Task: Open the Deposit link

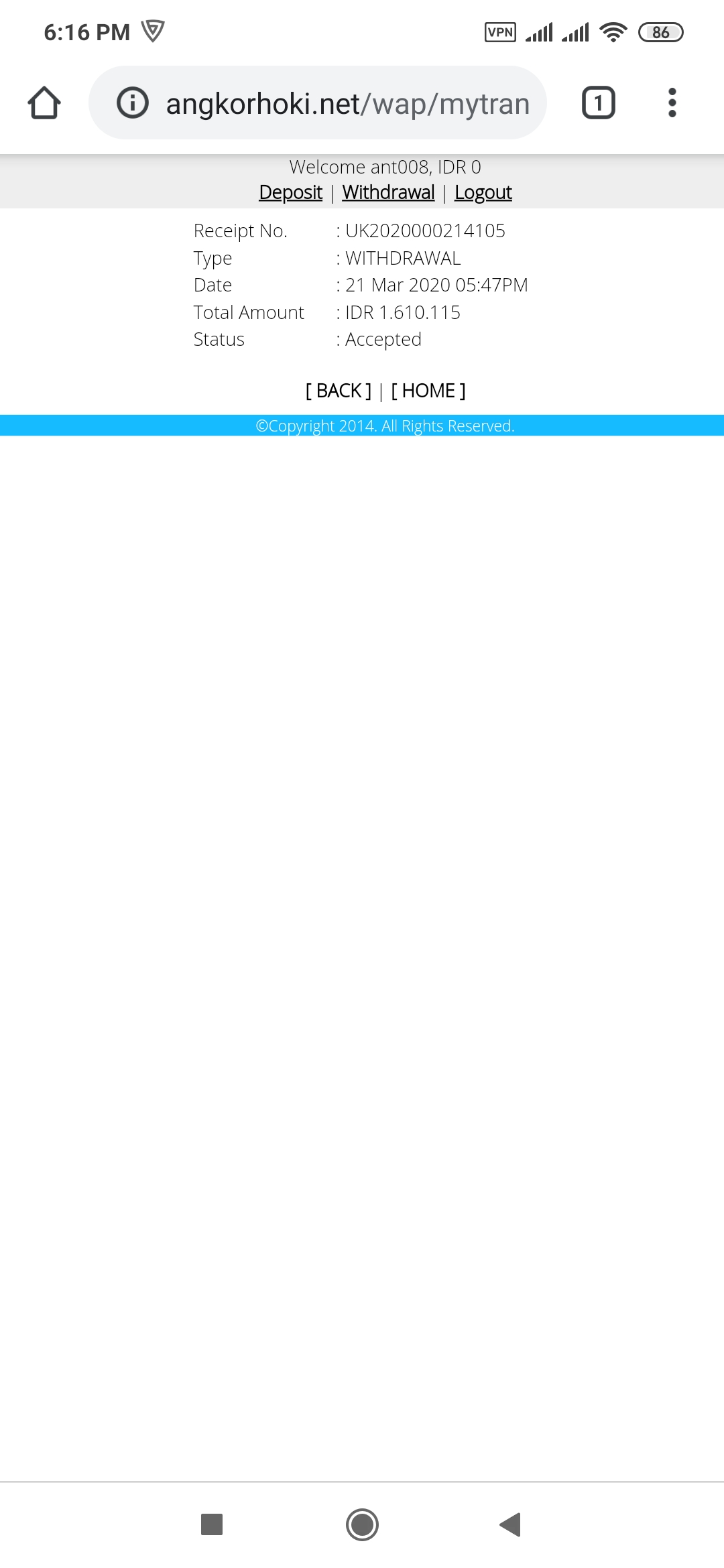Action: click(x=290, y=192)
